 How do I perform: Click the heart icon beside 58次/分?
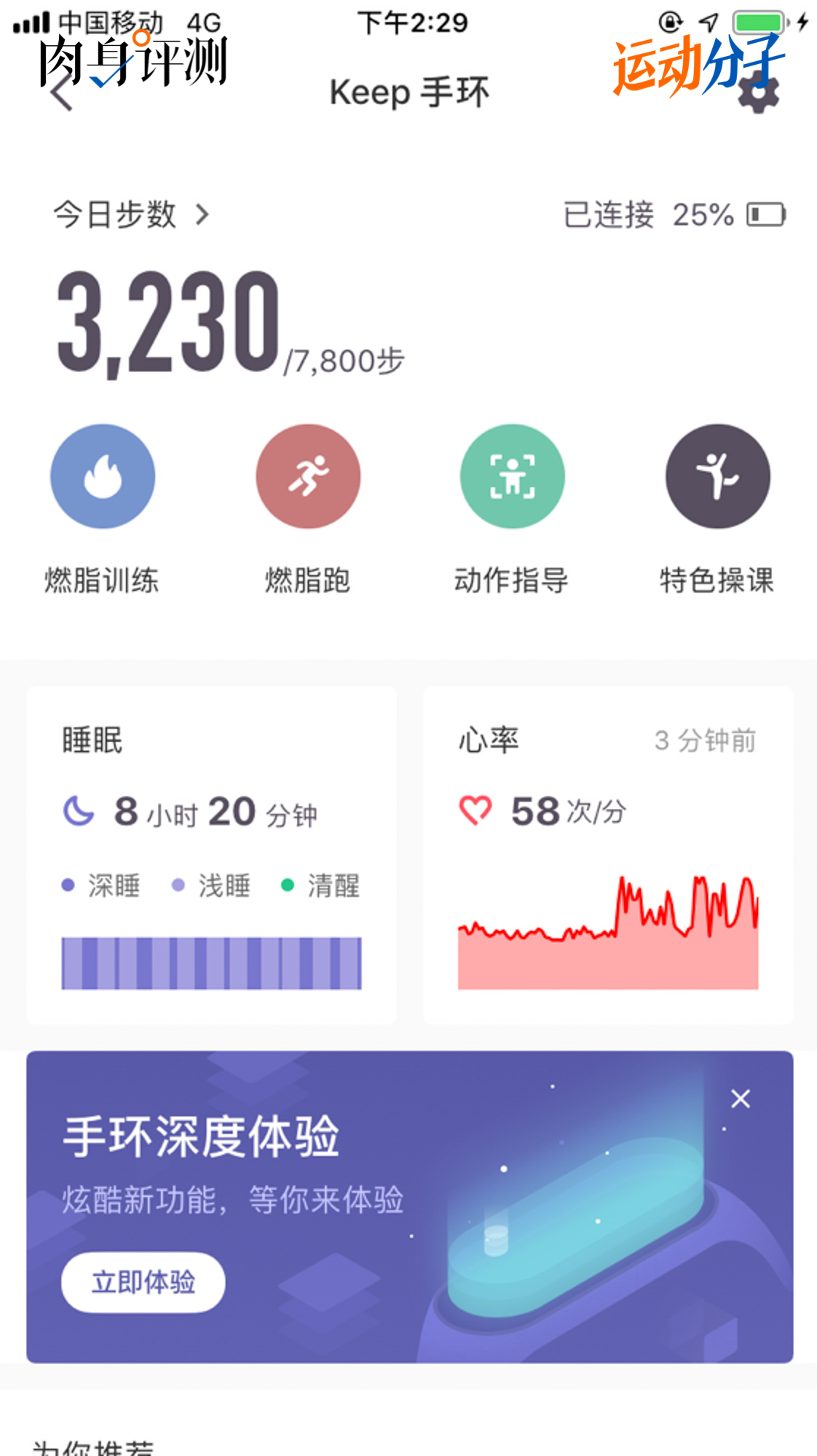tap(475, 808)
